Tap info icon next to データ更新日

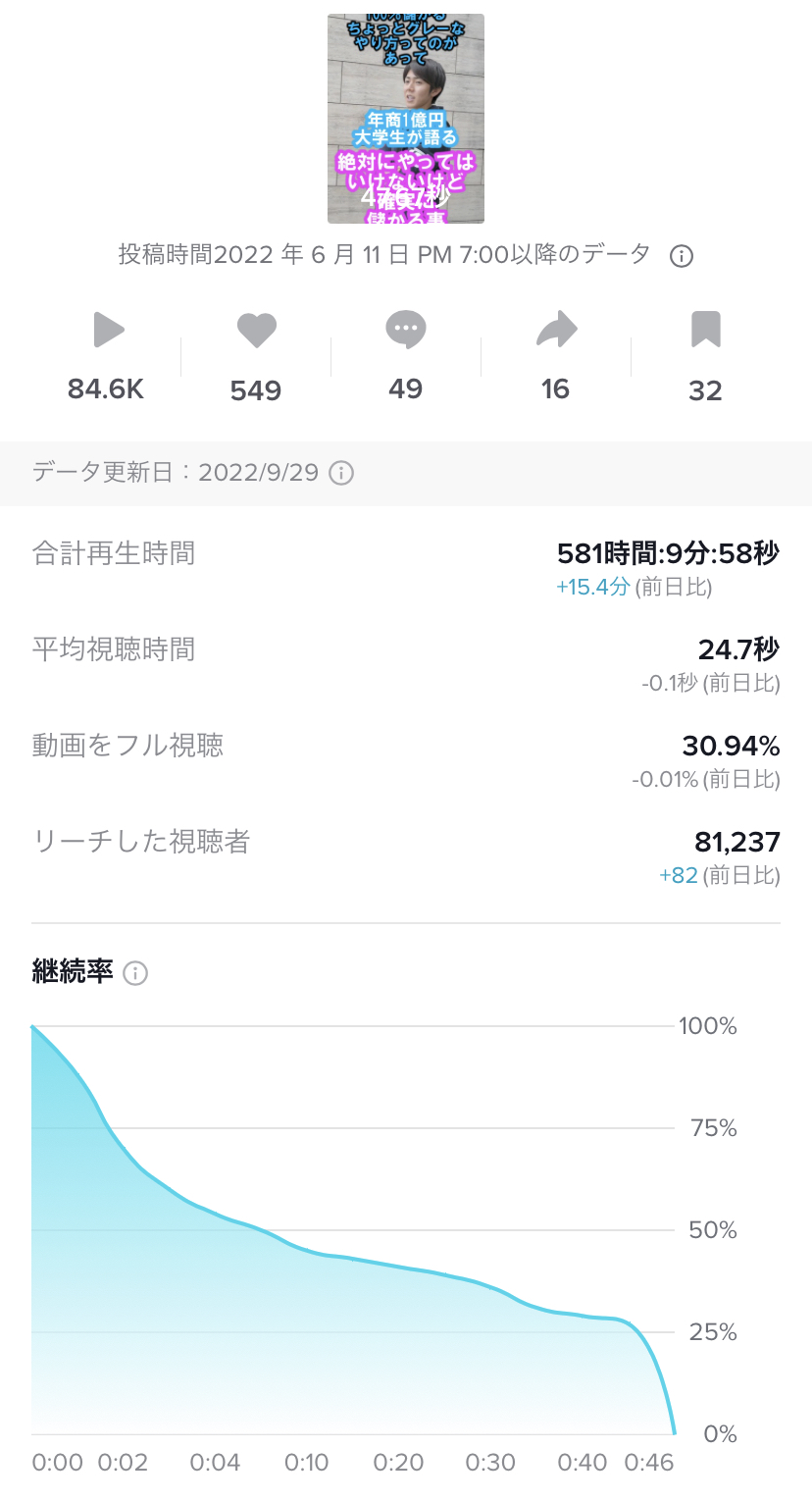pos(340,474)
